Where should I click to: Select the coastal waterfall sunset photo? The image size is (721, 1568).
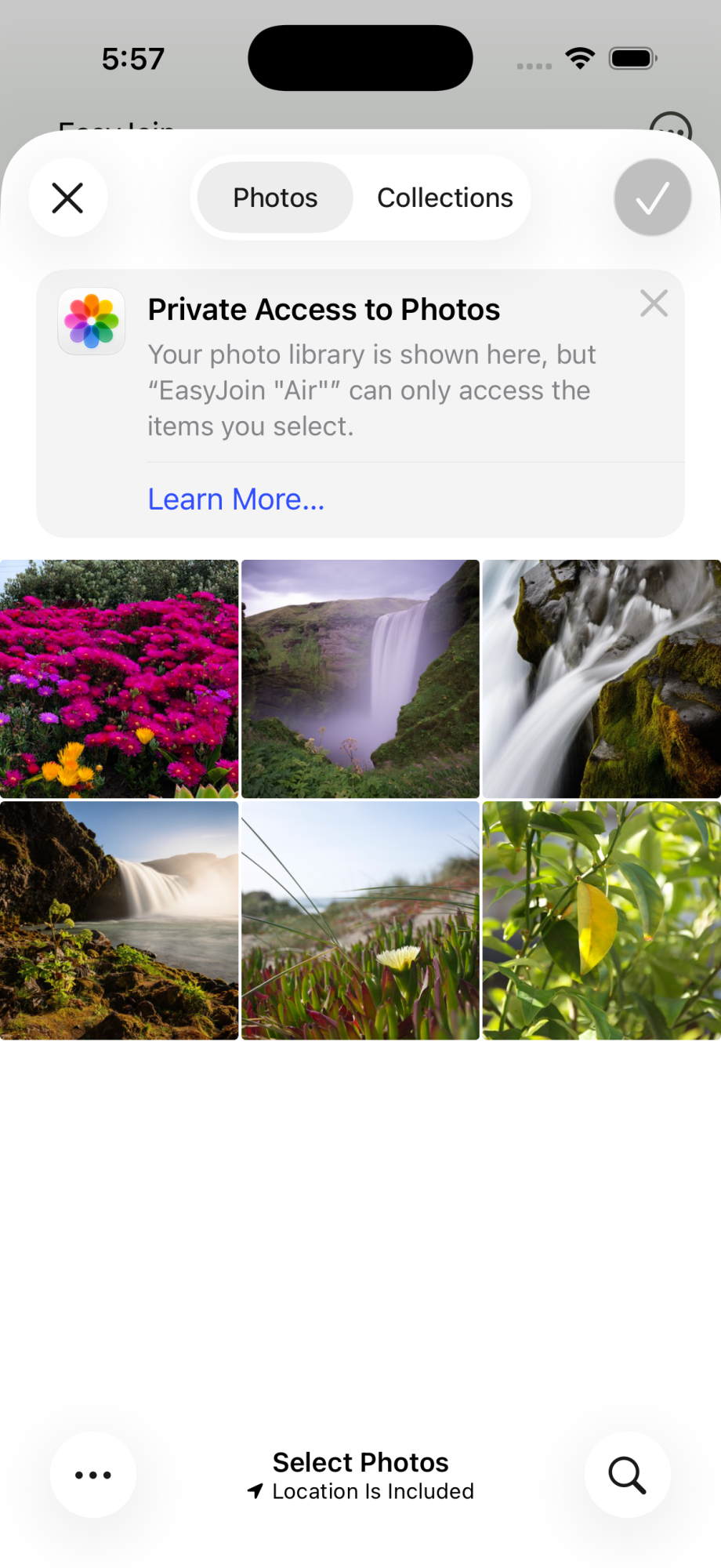pyautogui.click(x=119, y=920)
